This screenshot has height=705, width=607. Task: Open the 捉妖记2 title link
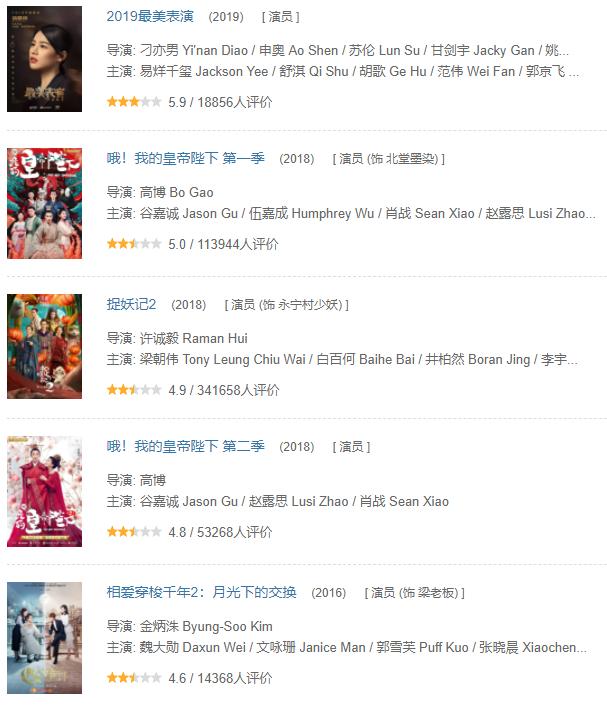[x=131, y=304]
